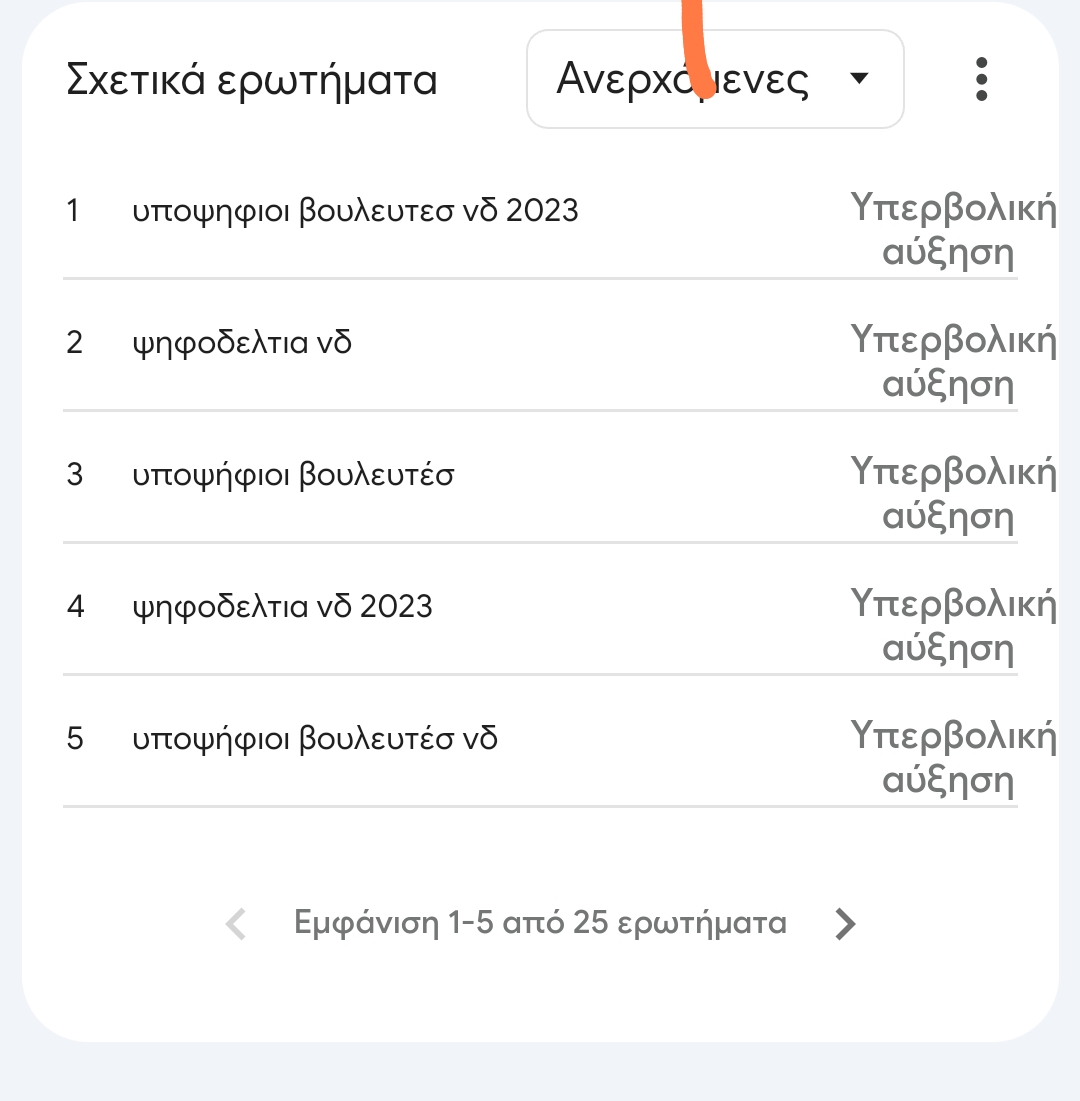Viewport: 1080px width, 1101px height.
Task: Open query υποψηφιοι βουλευτεσ νδ 2023
Action: [355, 211]
